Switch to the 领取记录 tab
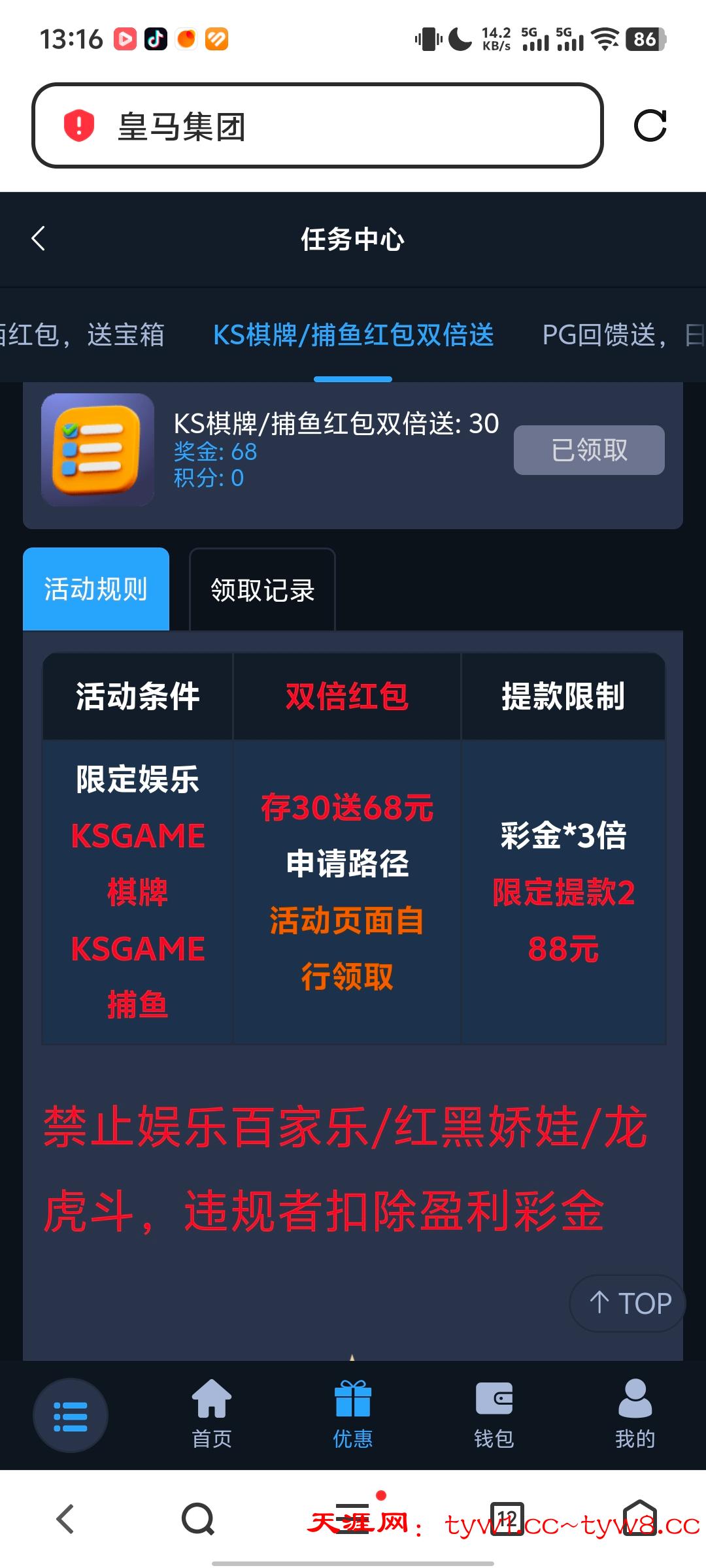 pyautogui.click(x=262, y=589)
